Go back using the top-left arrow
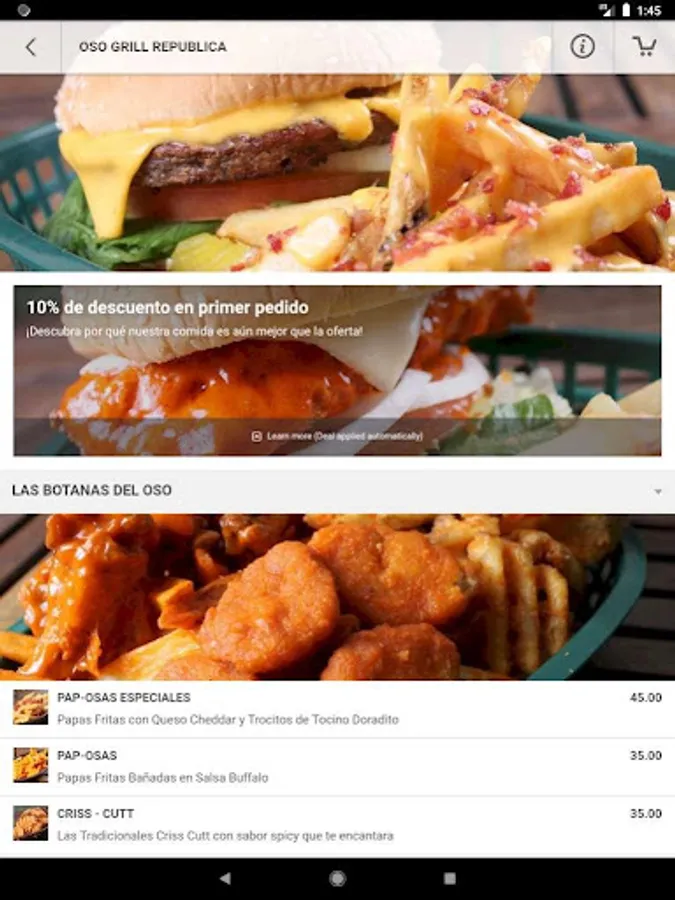The height and width of the screenshot is (900, 675). point(30,47)
